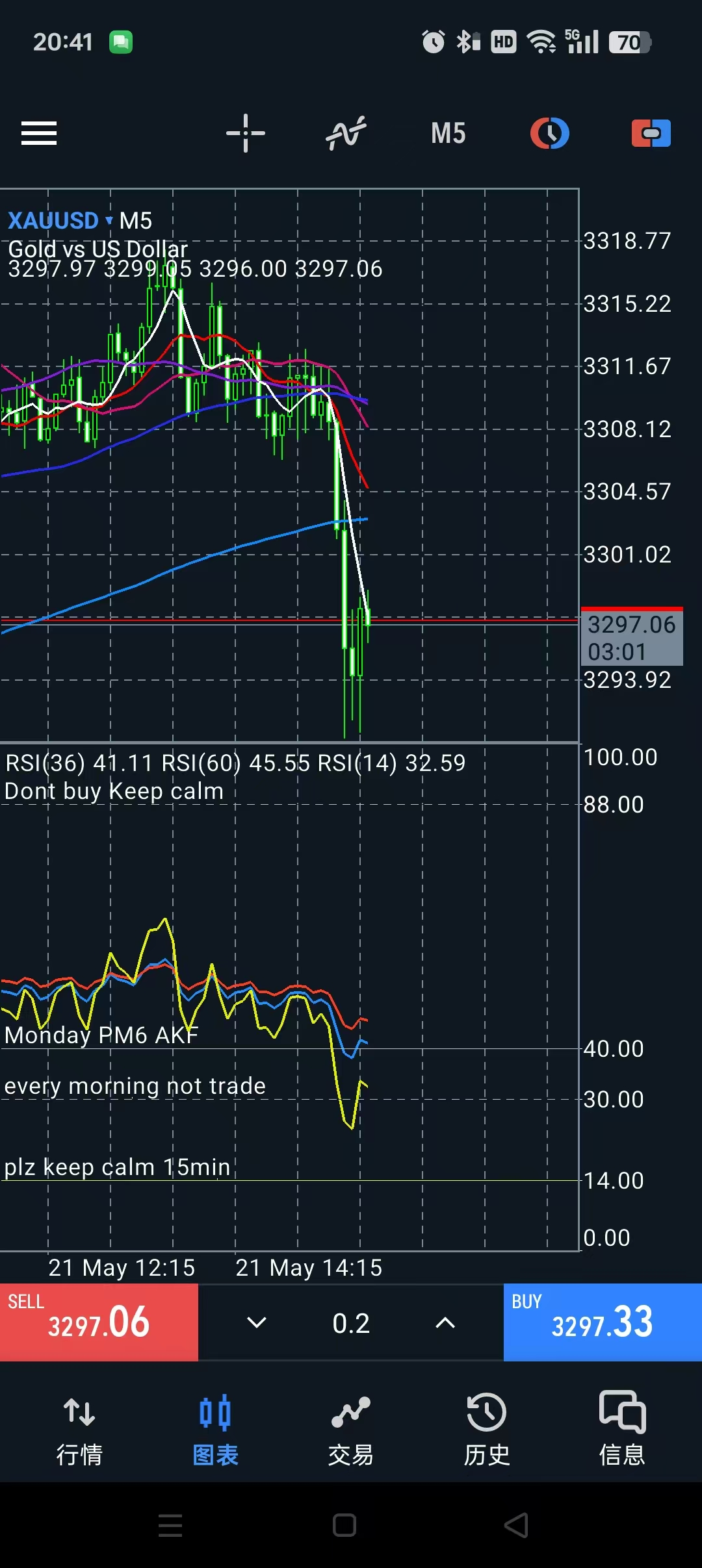Open the new order trade icon
The width and height of the screenshot is (702, 1568).
click(651, 133)
